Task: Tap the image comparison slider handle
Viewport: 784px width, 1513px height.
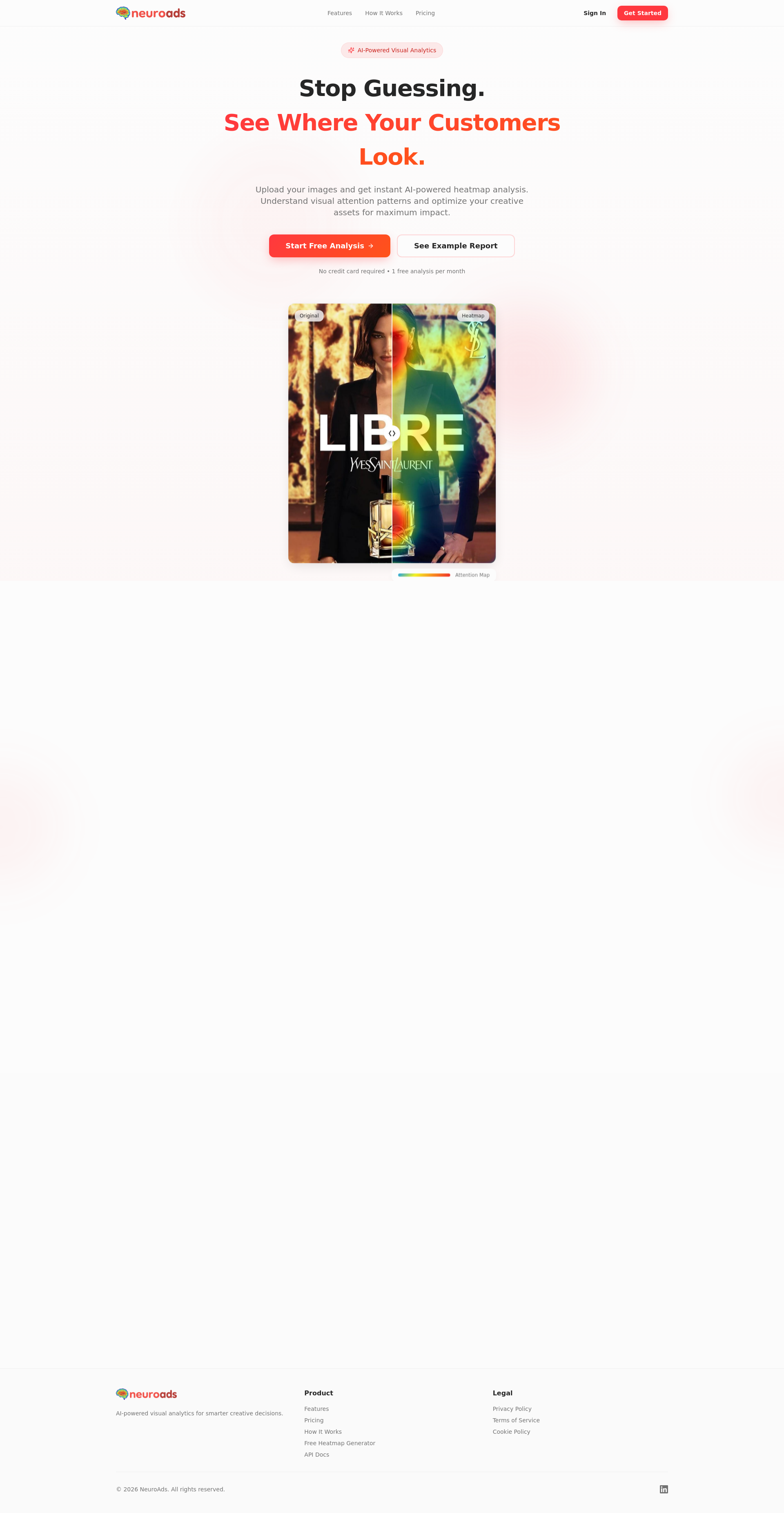Action: click(x=392, y=433)
